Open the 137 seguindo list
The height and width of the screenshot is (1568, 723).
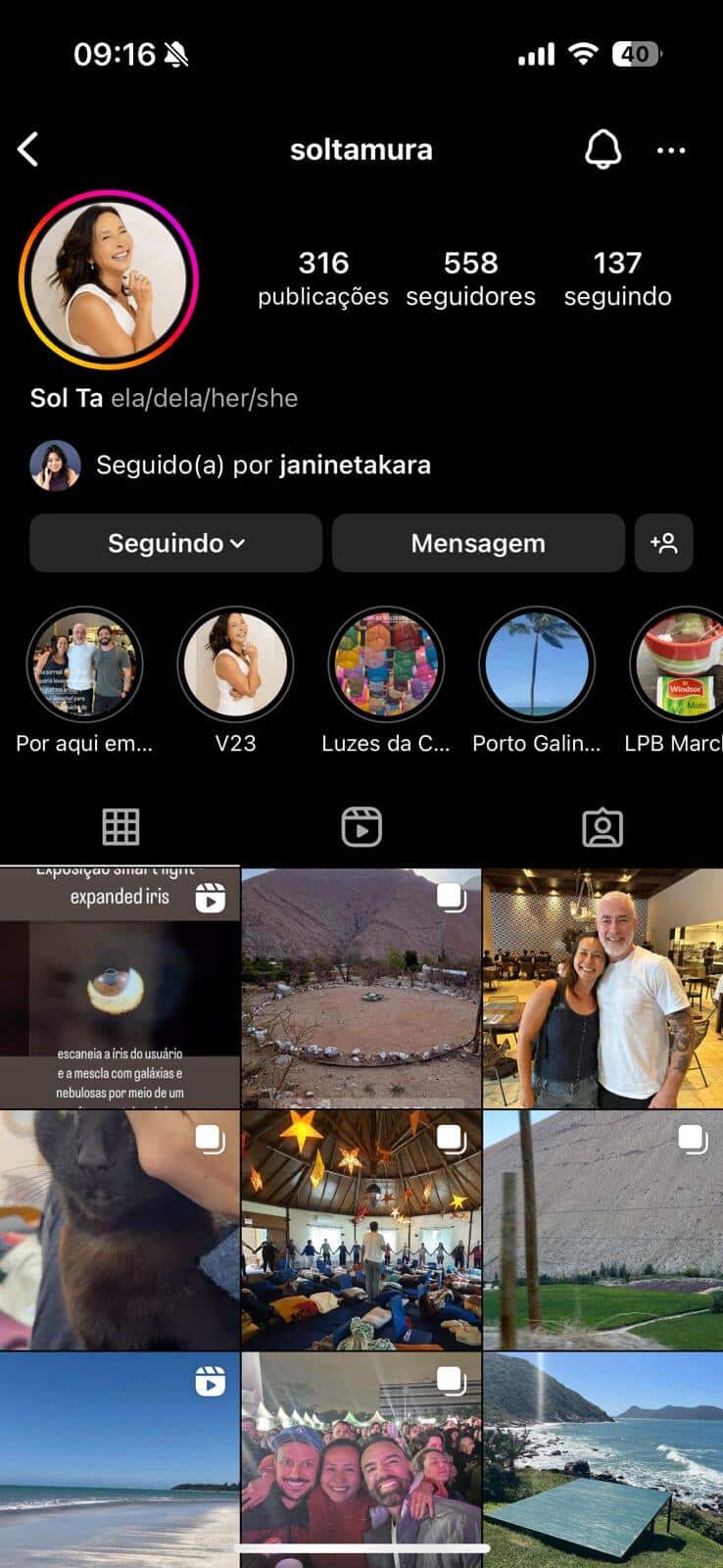617,277
